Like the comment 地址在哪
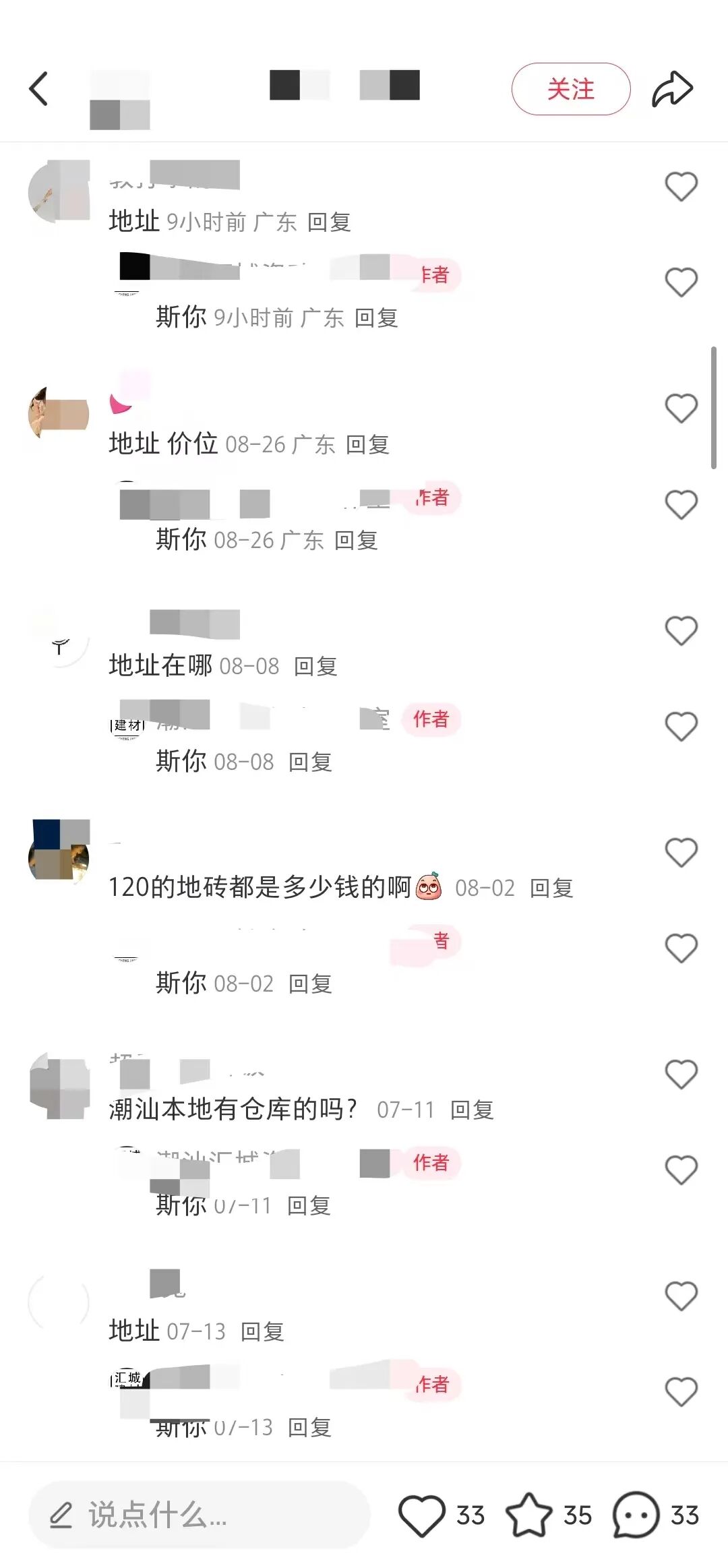 (x=681, y=631)
